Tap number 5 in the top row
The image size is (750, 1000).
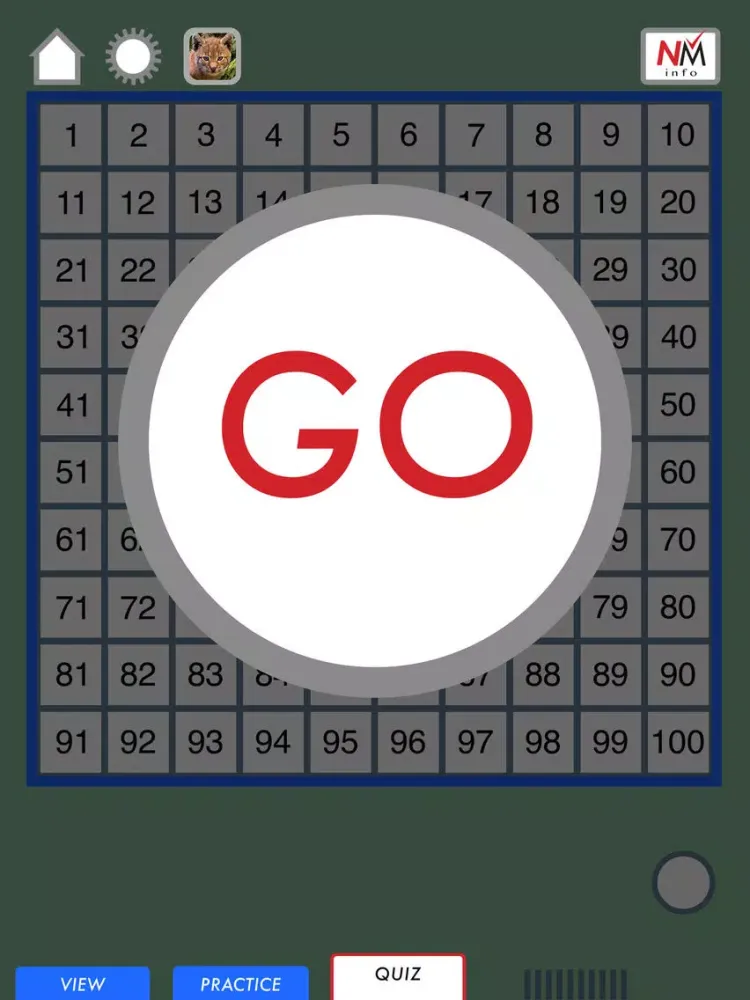tap(340, 135)
